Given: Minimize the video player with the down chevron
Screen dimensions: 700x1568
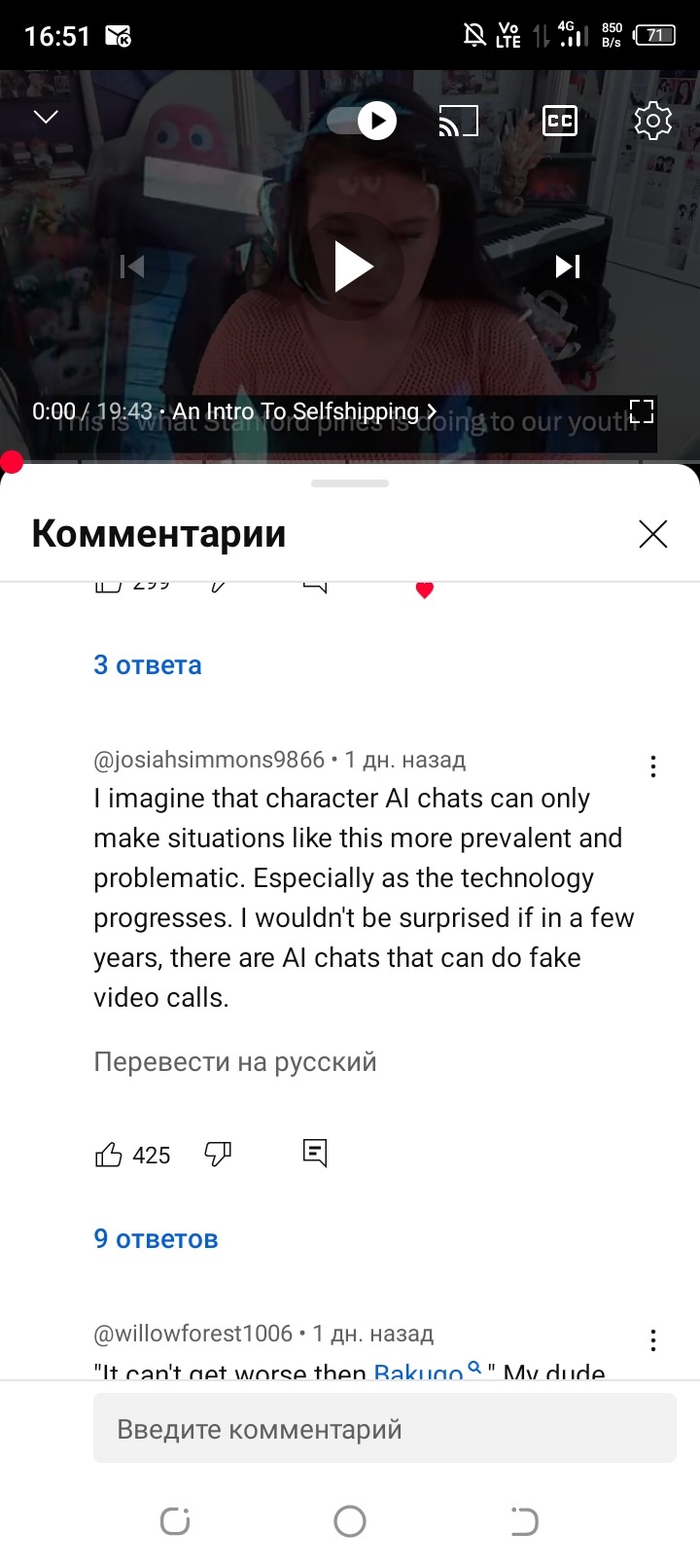Looking at the screenshot, I should (x=46, y=118).
